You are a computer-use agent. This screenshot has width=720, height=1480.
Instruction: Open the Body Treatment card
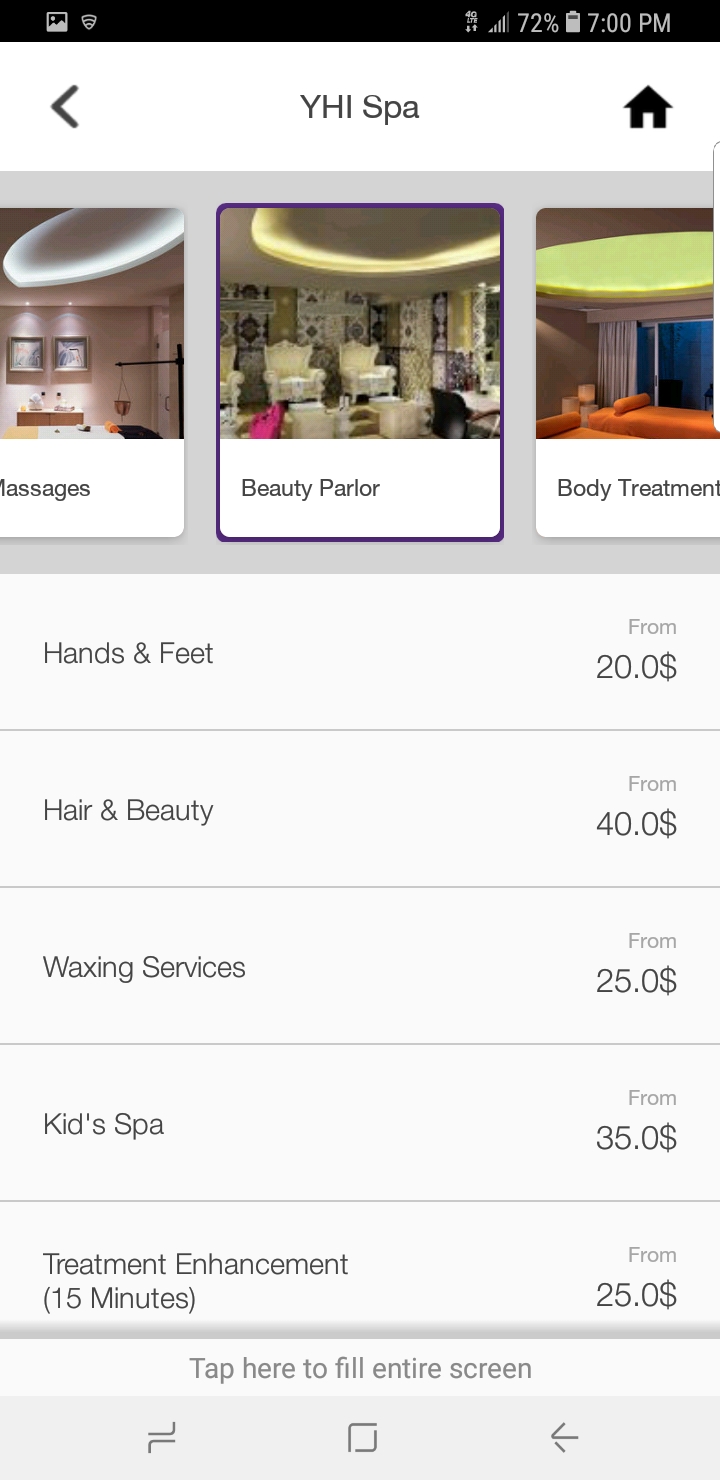tap(628, 372)
